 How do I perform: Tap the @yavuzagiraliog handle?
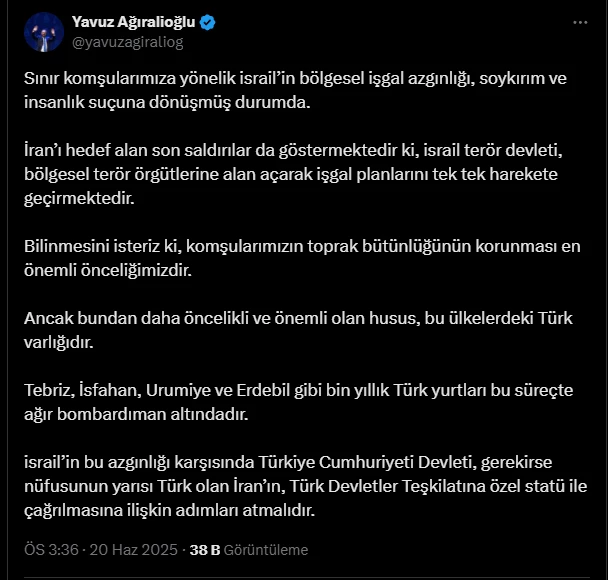128,42
